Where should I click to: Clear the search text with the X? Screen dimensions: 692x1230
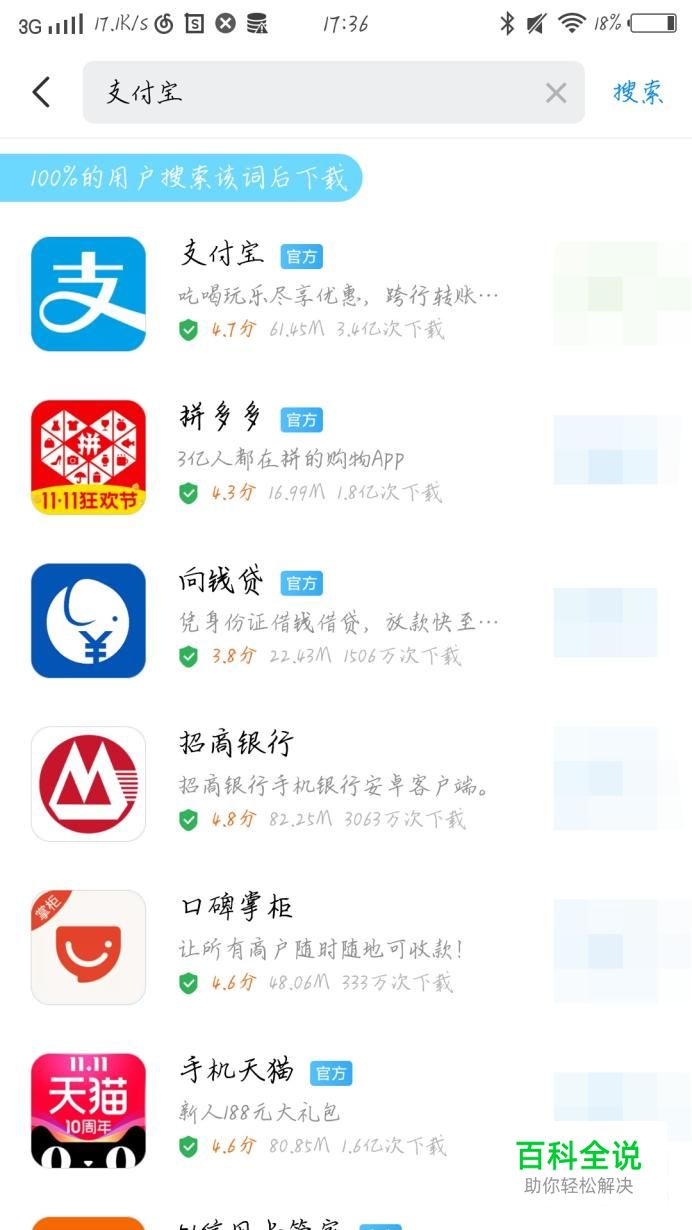pyautogui.click(x=556, y=93)
